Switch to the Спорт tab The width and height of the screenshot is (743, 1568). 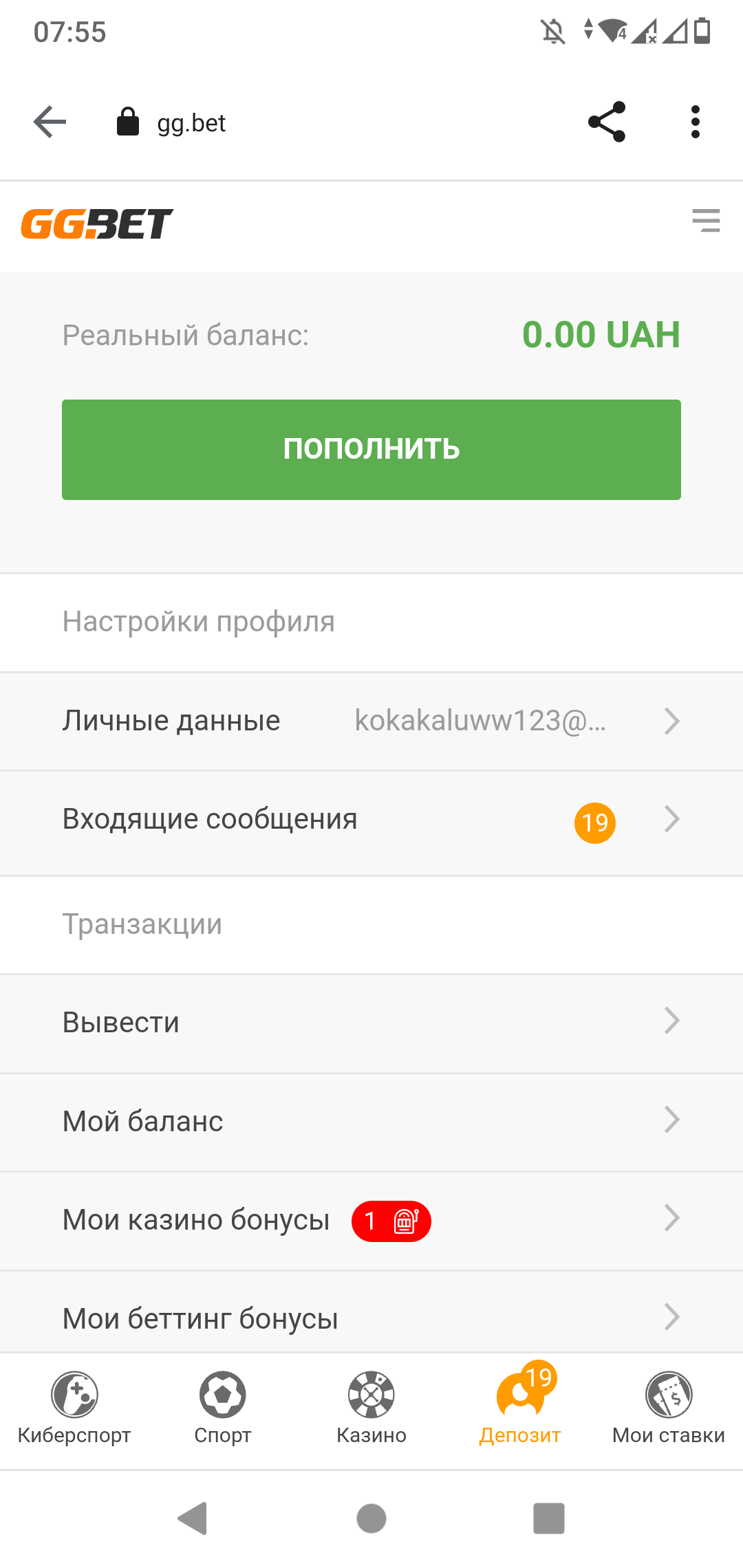click(223, 1407)
